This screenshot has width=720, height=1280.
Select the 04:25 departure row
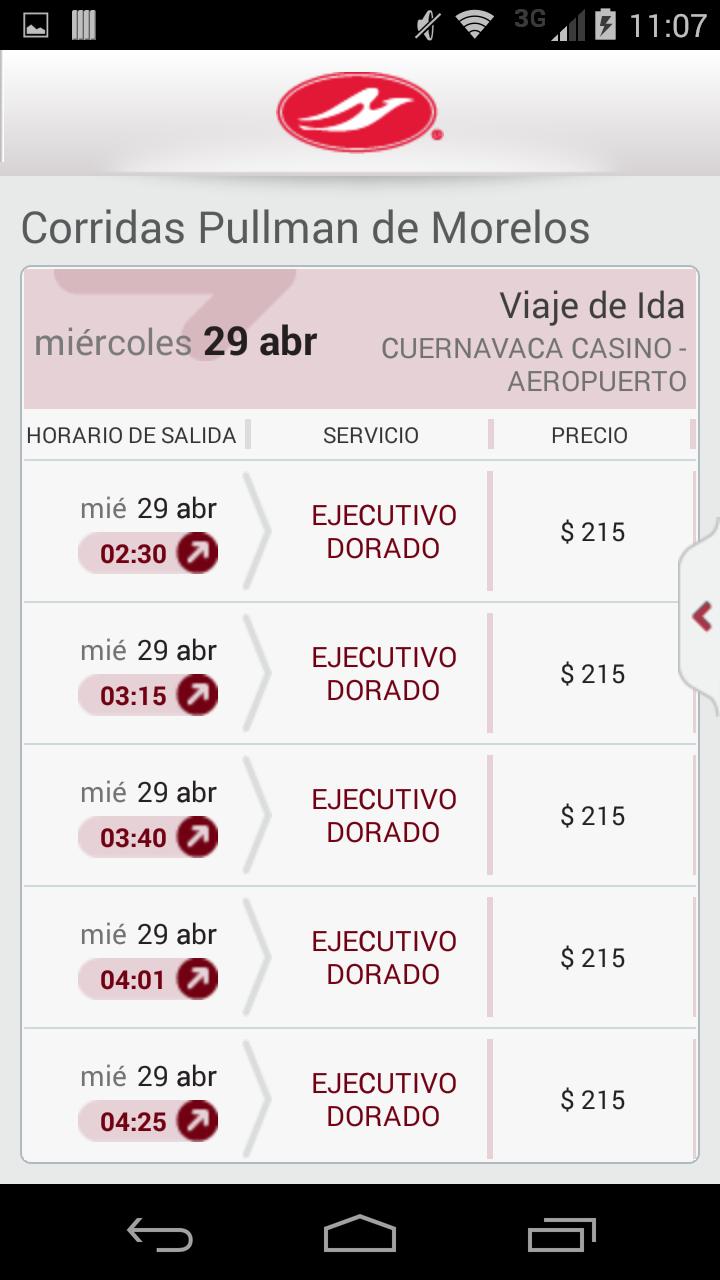point(359,1096)
